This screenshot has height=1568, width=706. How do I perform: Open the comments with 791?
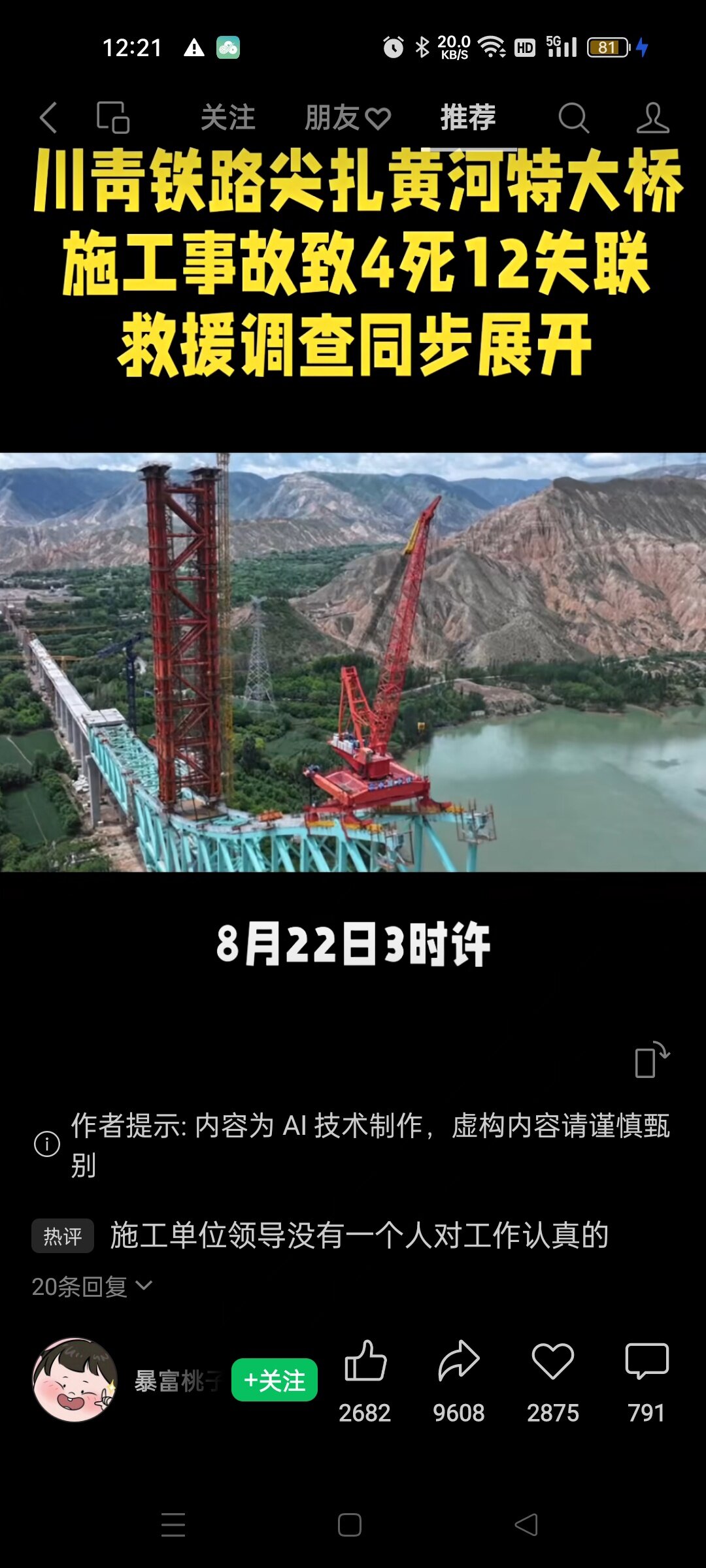647,1362
